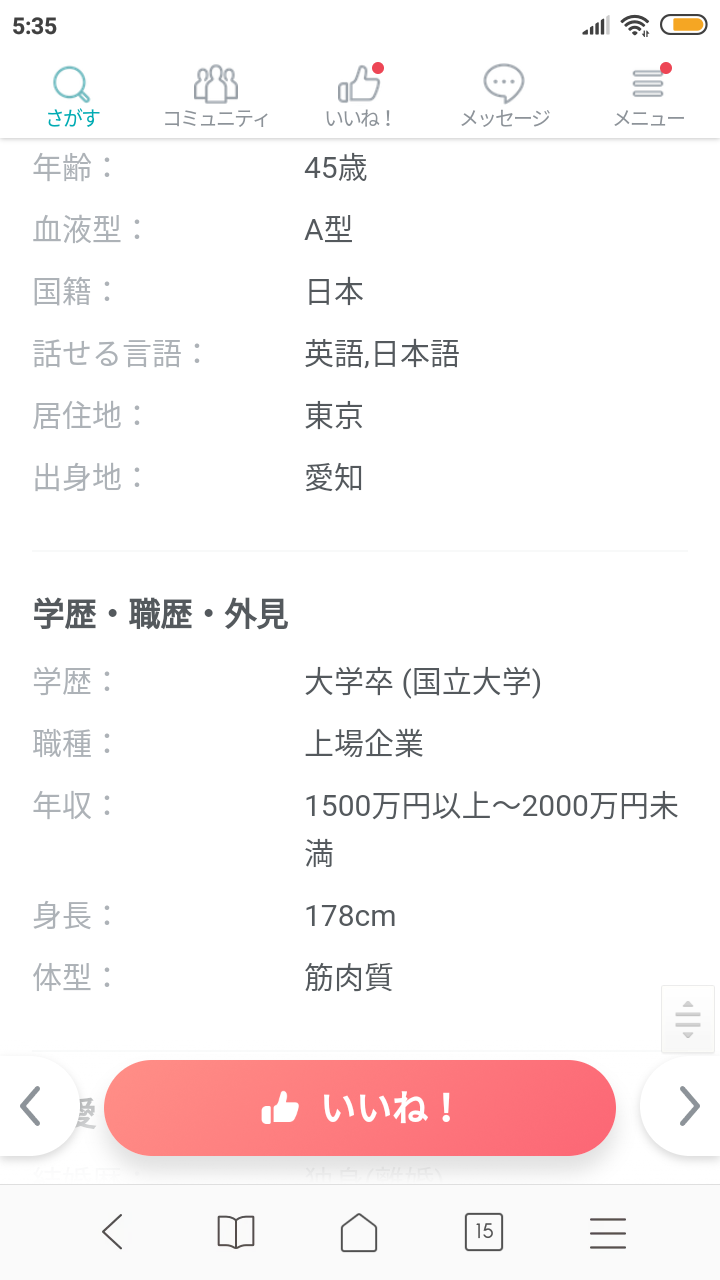Open the メッセージ tab
The image size is (720, 1280).
[x=504, y=97]
